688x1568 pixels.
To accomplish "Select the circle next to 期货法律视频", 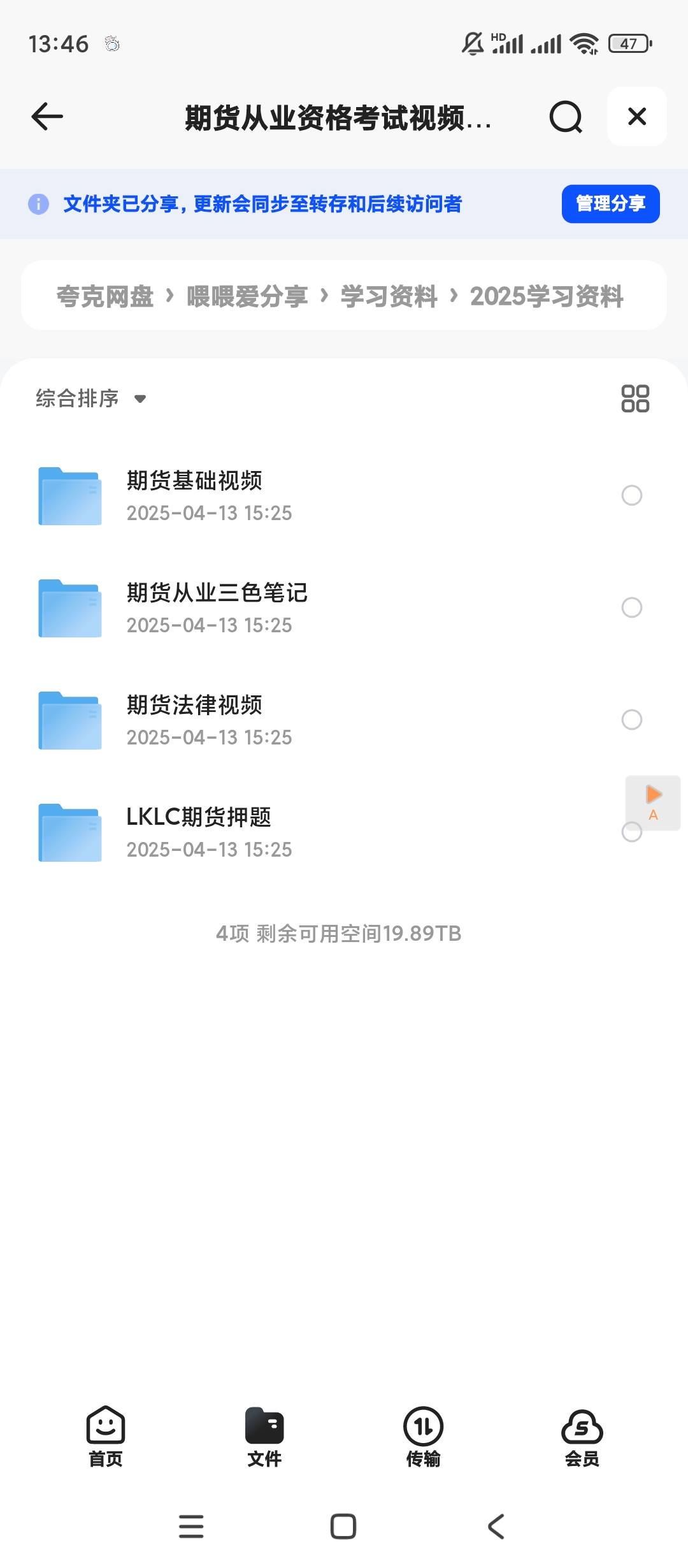I will pos(632,720).
